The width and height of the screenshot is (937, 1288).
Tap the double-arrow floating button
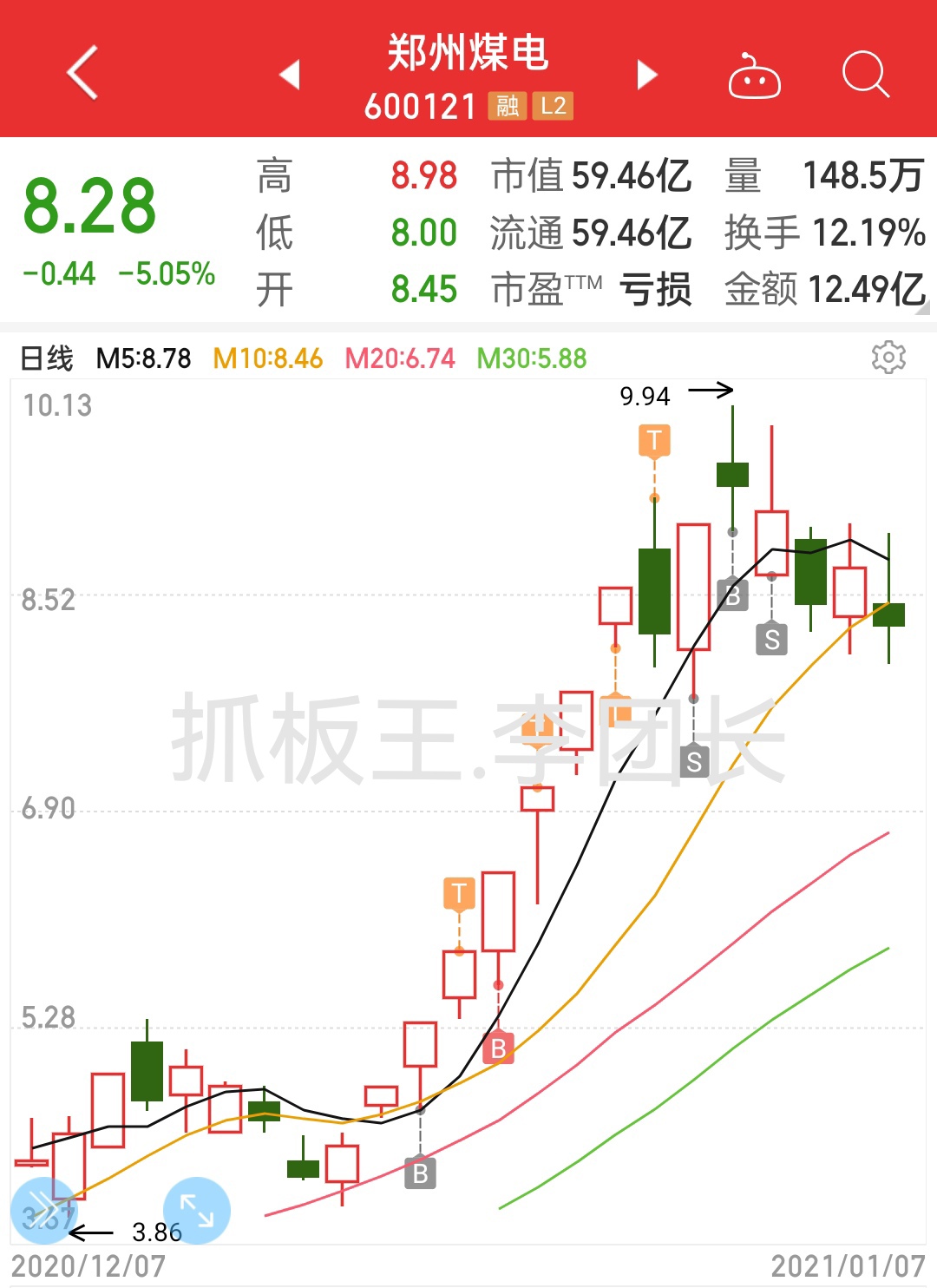[43, 1210]
